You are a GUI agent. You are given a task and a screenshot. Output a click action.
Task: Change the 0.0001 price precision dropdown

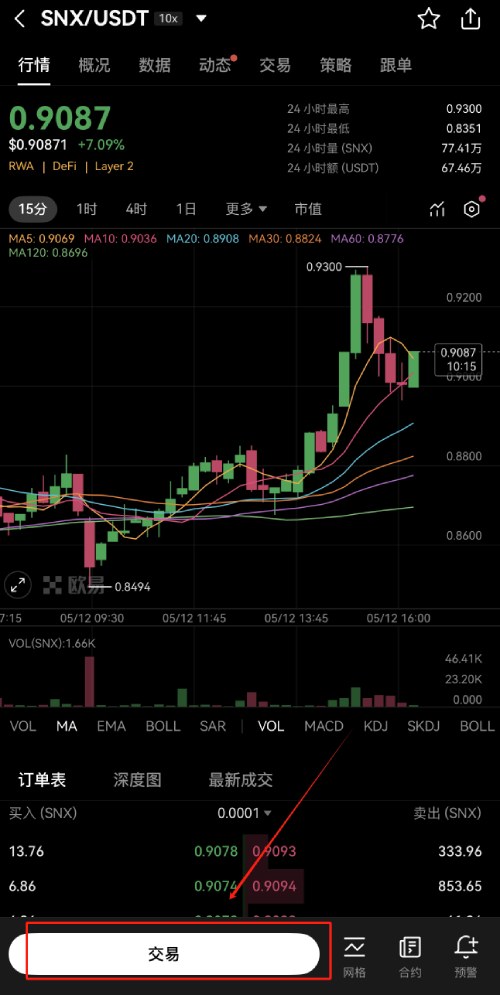[x=244, y=813]
